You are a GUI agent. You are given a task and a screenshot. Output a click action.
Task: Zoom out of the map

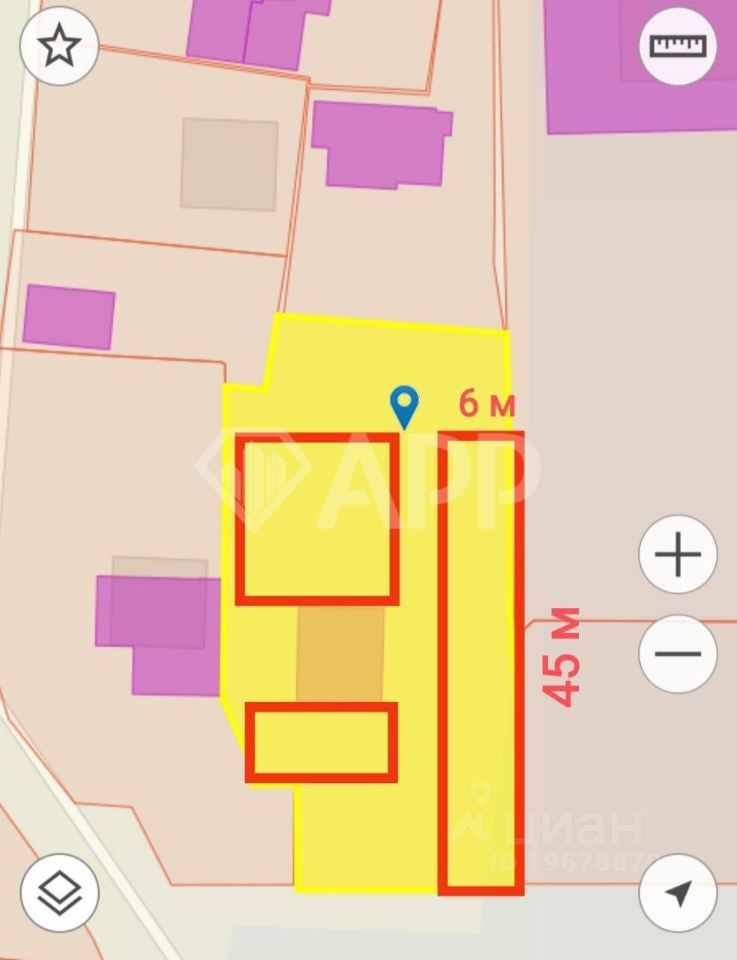tap(678, 654)
